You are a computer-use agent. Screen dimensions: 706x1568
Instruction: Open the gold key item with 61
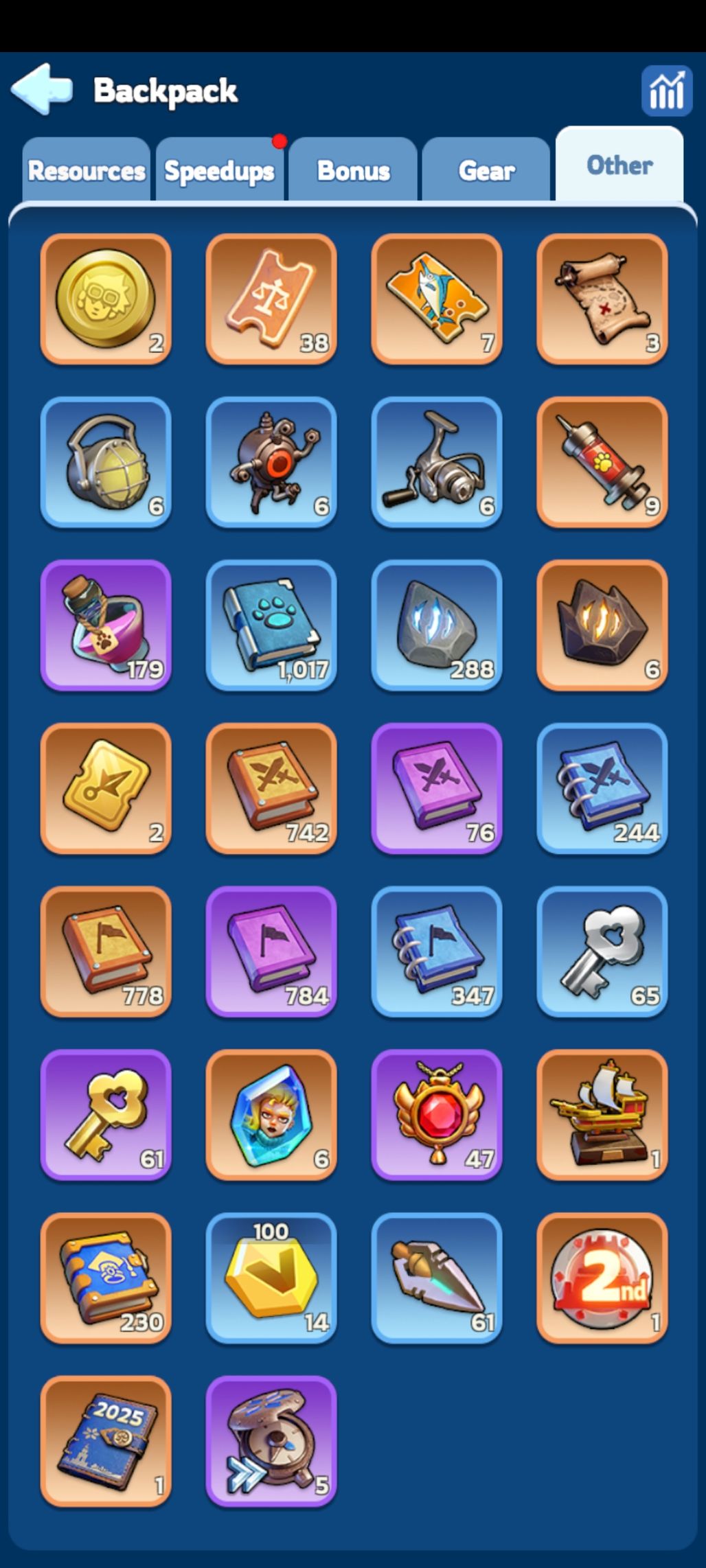pyautogui.click(x=106, y=1114)
